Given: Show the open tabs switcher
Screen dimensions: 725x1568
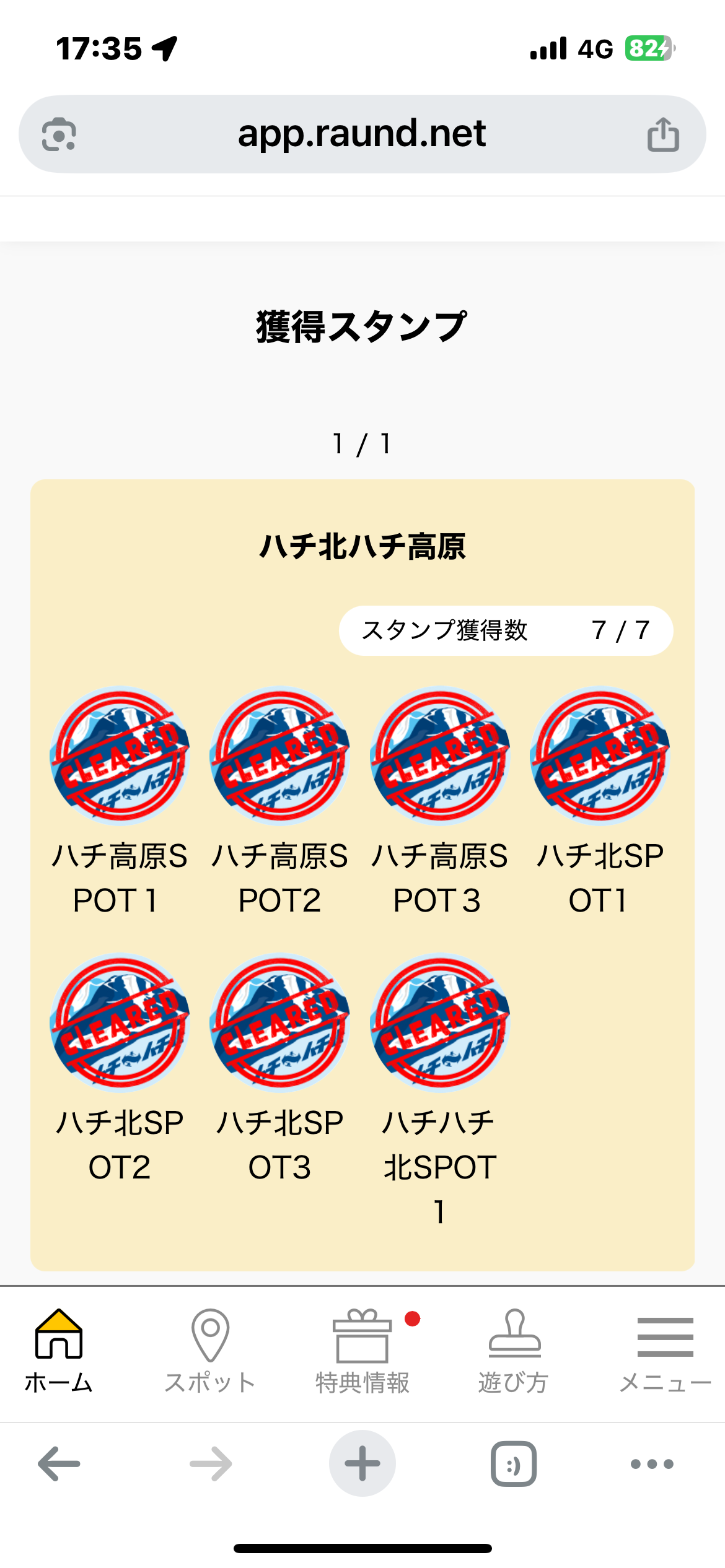Looking at the screenshot, I should click(x=514, y=1464).
